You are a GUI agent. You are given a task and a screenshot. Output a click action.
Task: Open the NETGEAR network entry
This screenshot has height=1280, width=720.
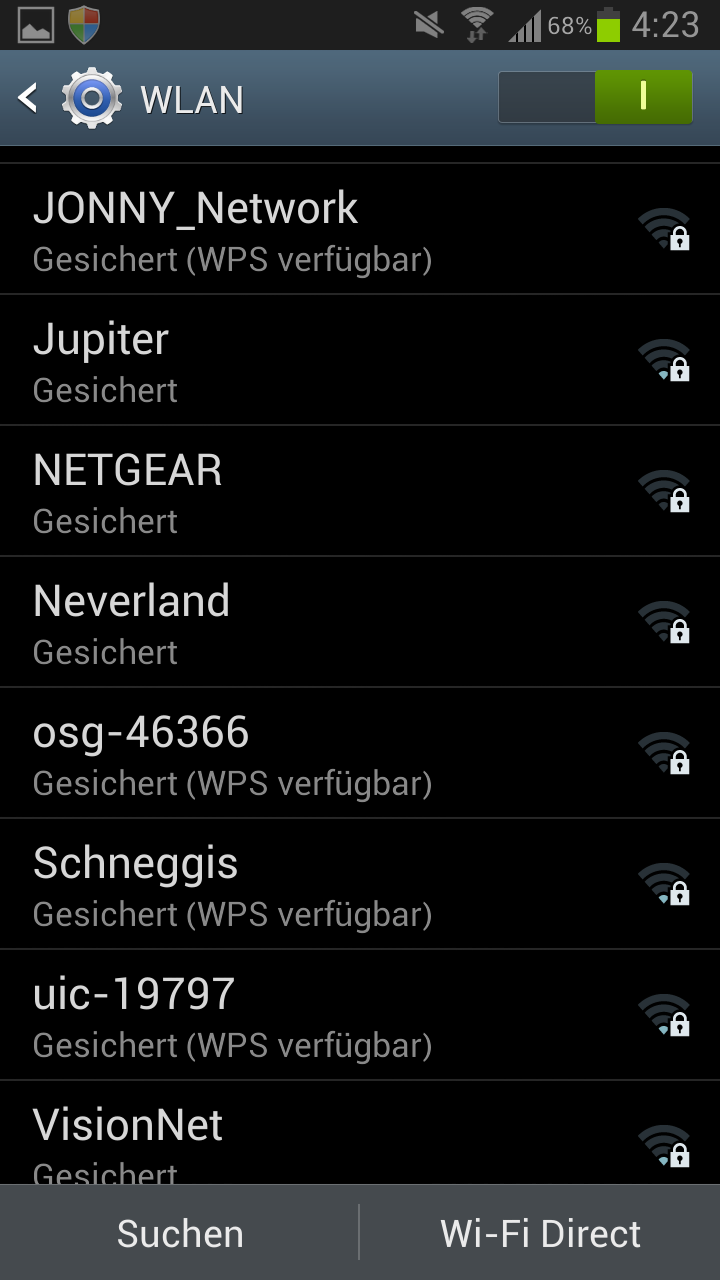[x=360, y=492]
